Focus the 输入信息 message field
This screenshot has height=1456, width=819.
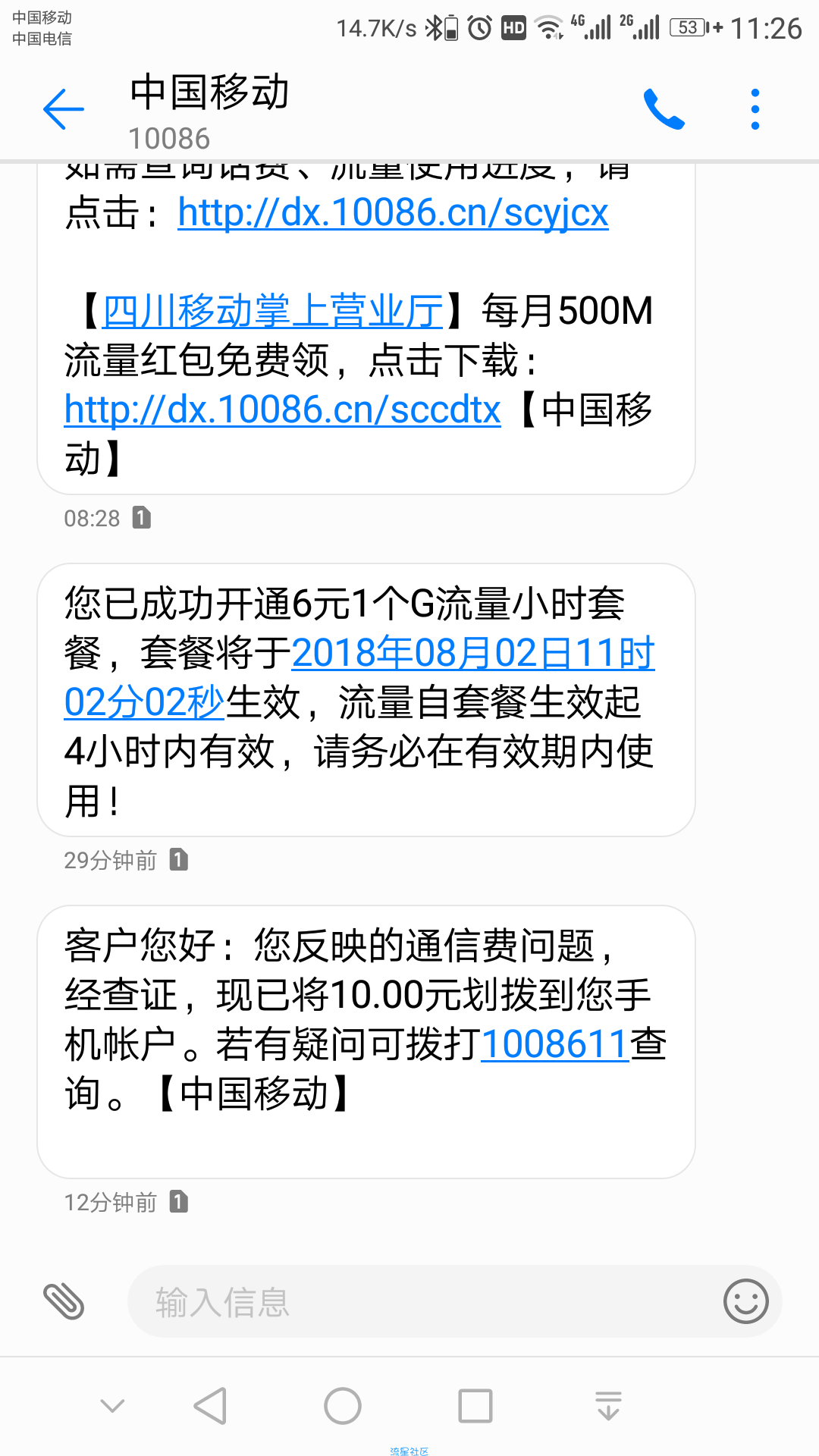(x=425, y=1301)
